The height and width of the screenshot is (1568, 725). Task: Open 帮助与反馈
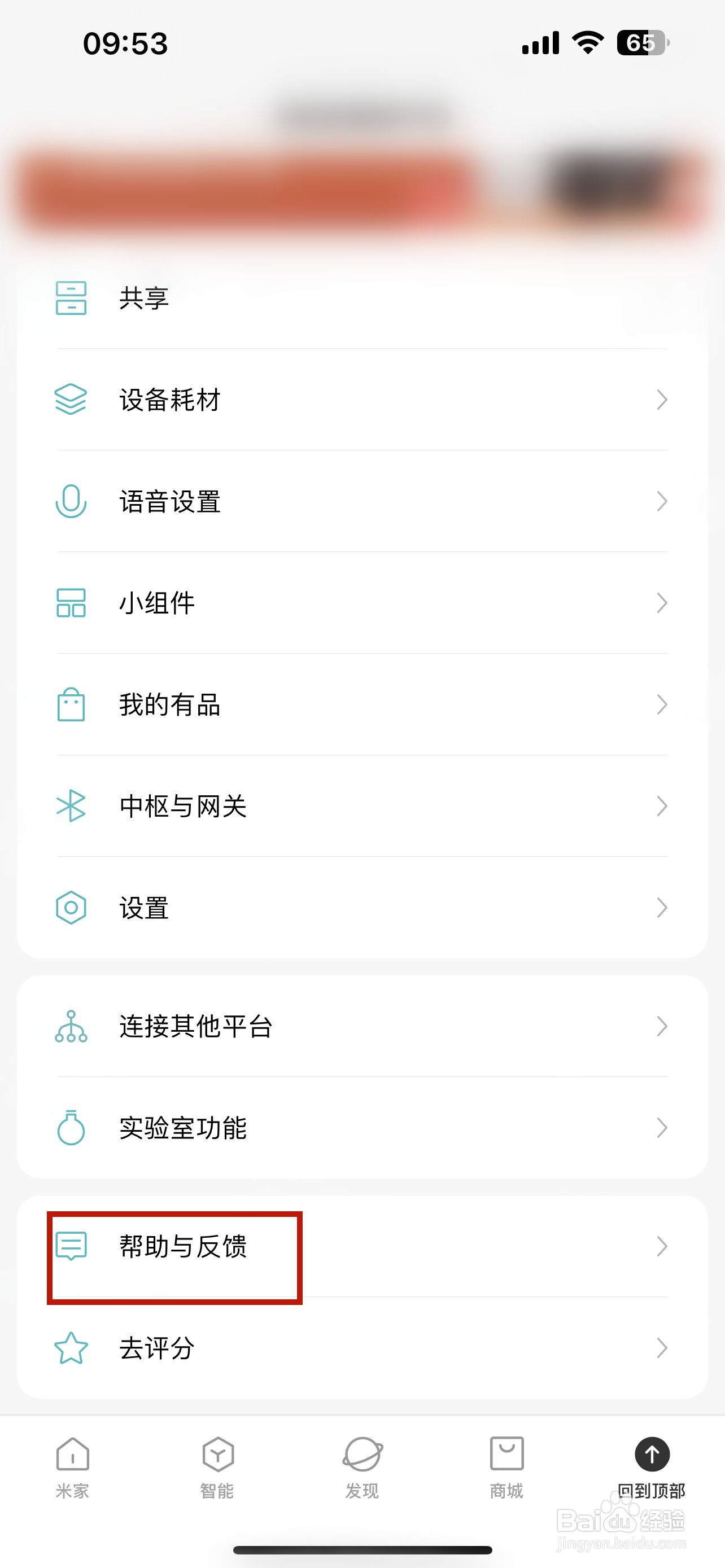pos(362,1246)
